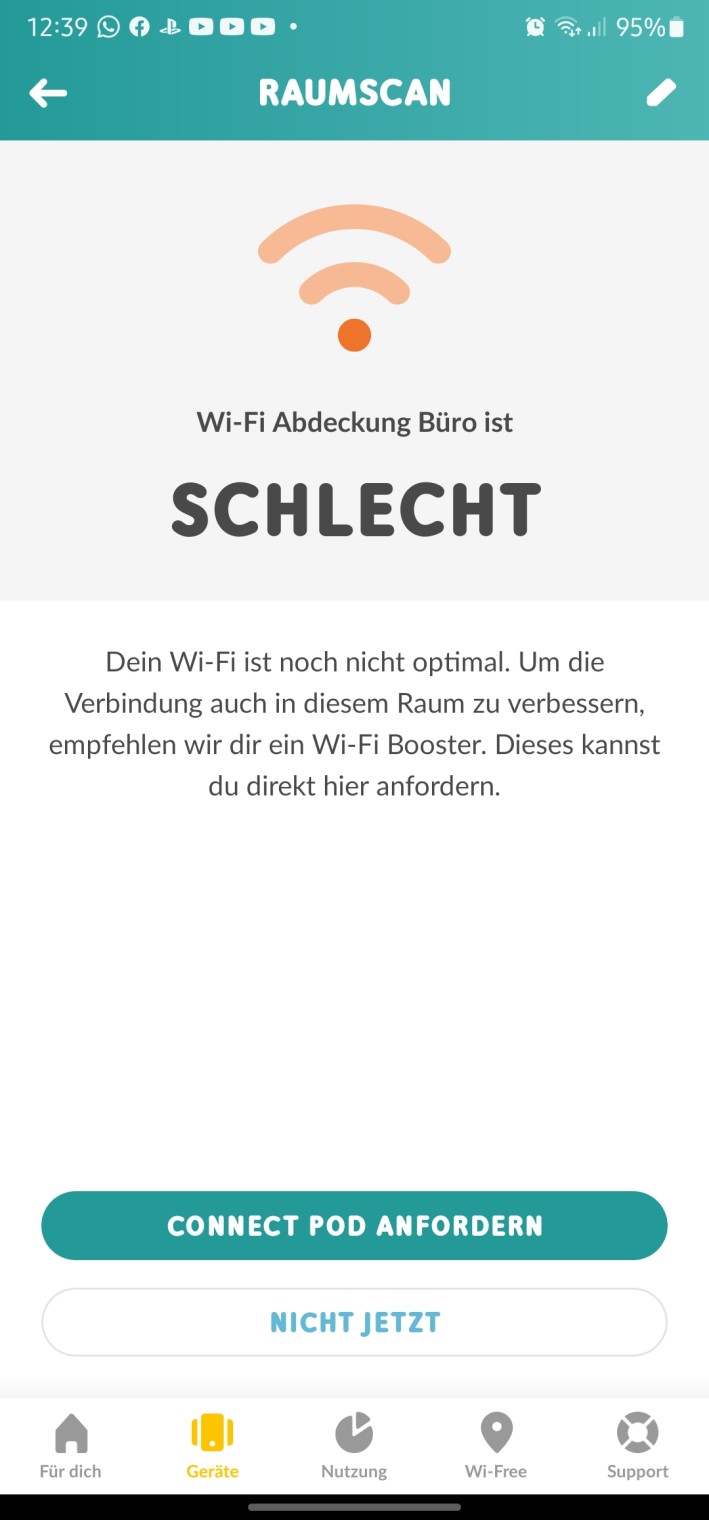Go back from the Raumscan screen
709x1520 pixels.
48,94
